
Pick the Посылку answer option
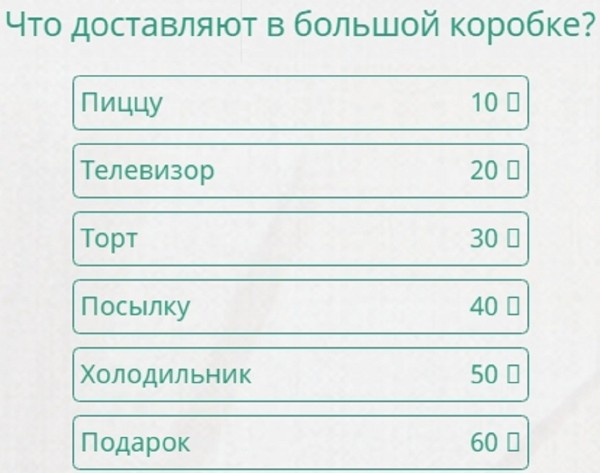[x=300, y=307]
